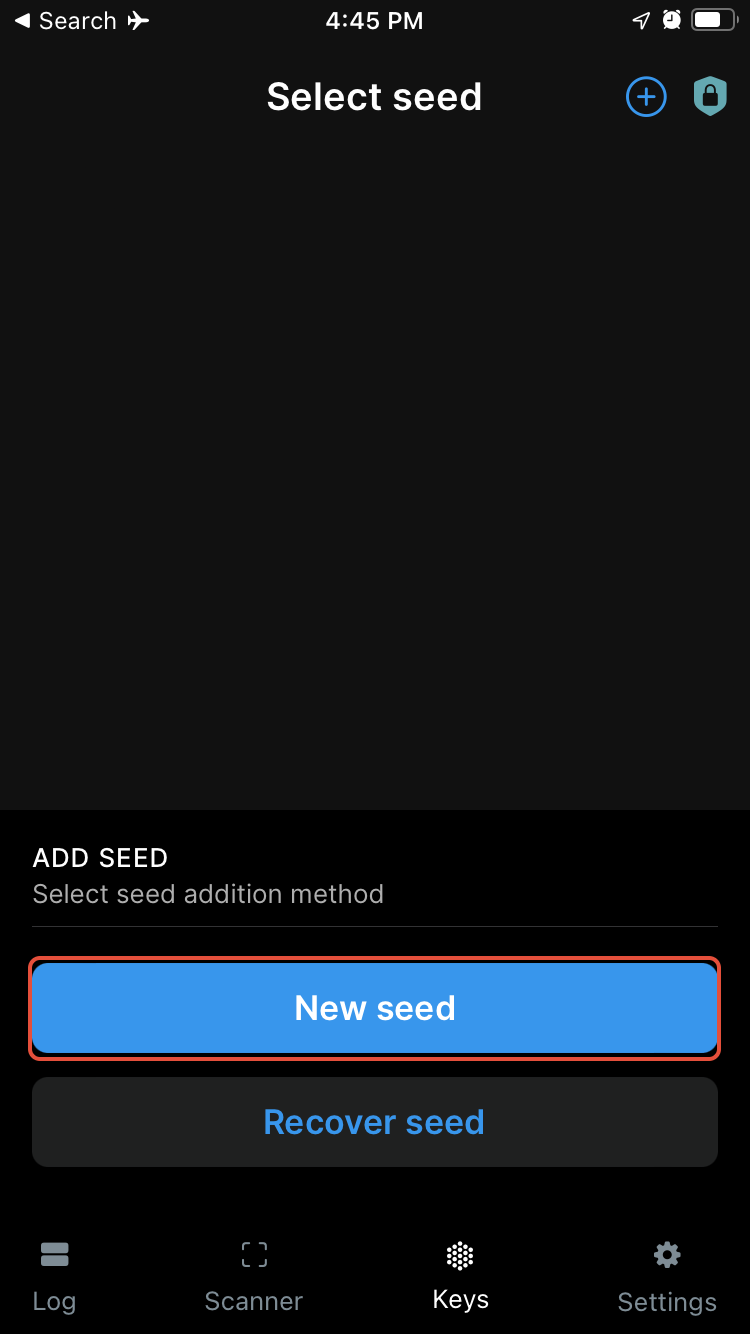The width and height of the screenshot is (750, 1334).
Task: Choose Recover seed option
Action: tap(375, 1122)
